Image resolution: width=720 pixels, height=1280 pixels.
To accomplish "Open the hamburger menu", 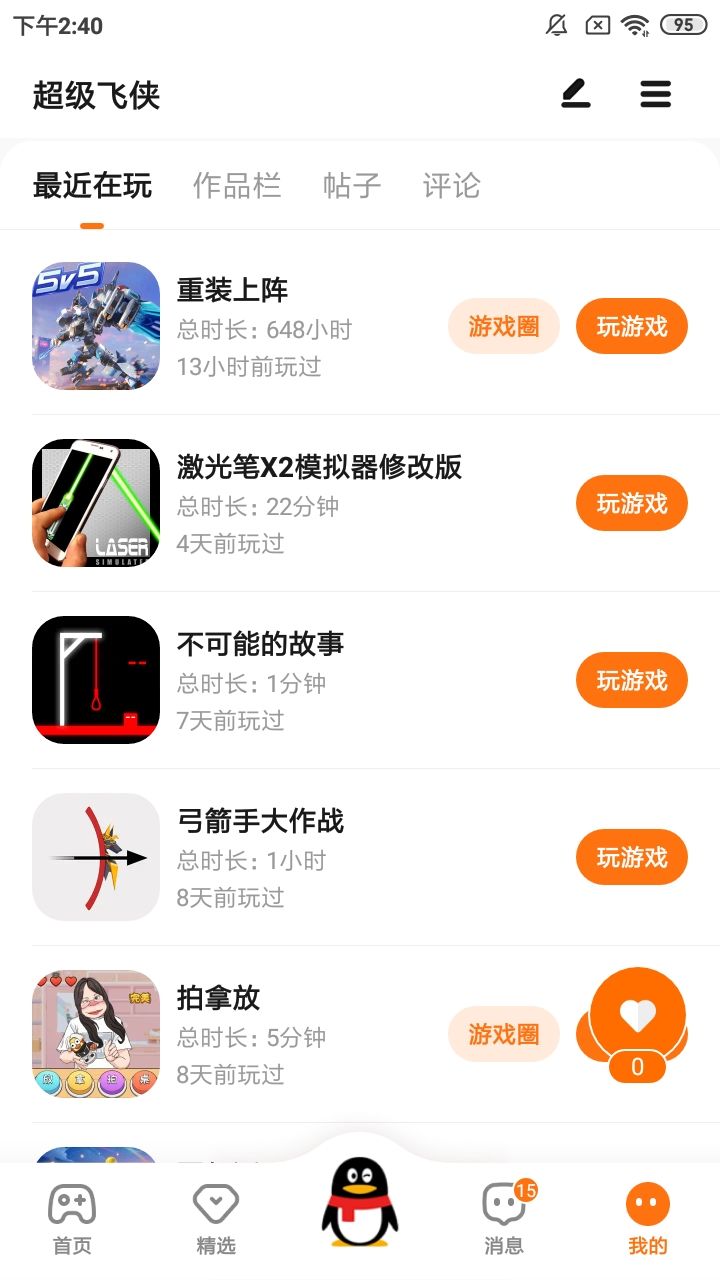I will pos(656,95).
